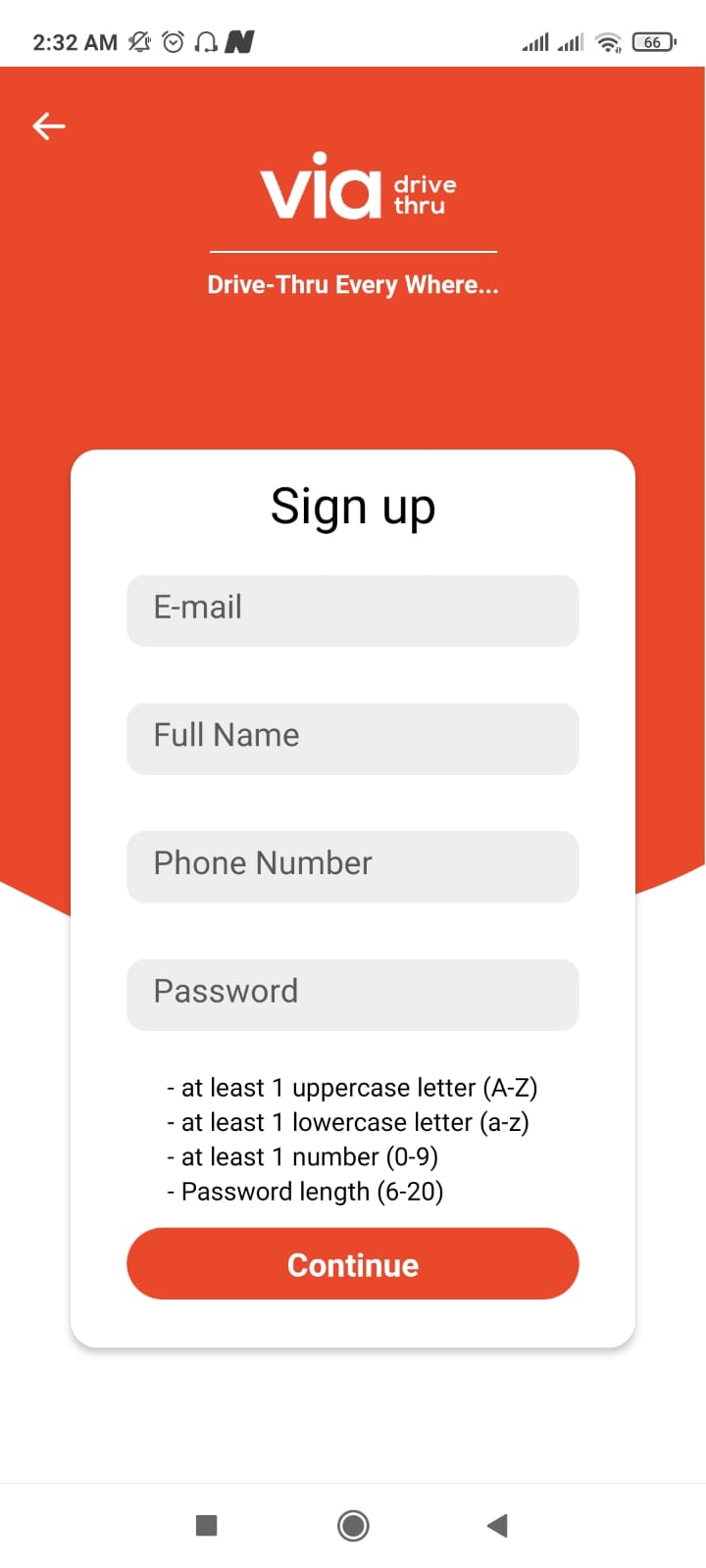Focus the E-mail field
Screen dimensions: 706x1568
pyautogui.click(x=353, y=611)
